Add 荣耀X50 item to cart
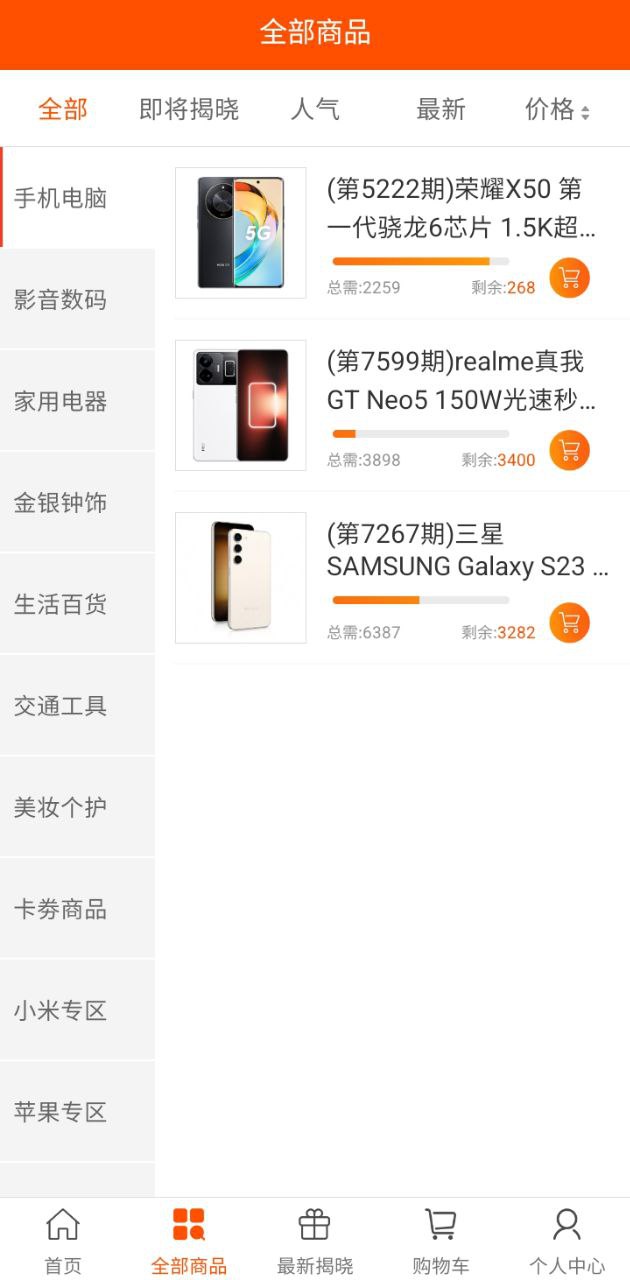The image size is (630, 1280). 569,278
